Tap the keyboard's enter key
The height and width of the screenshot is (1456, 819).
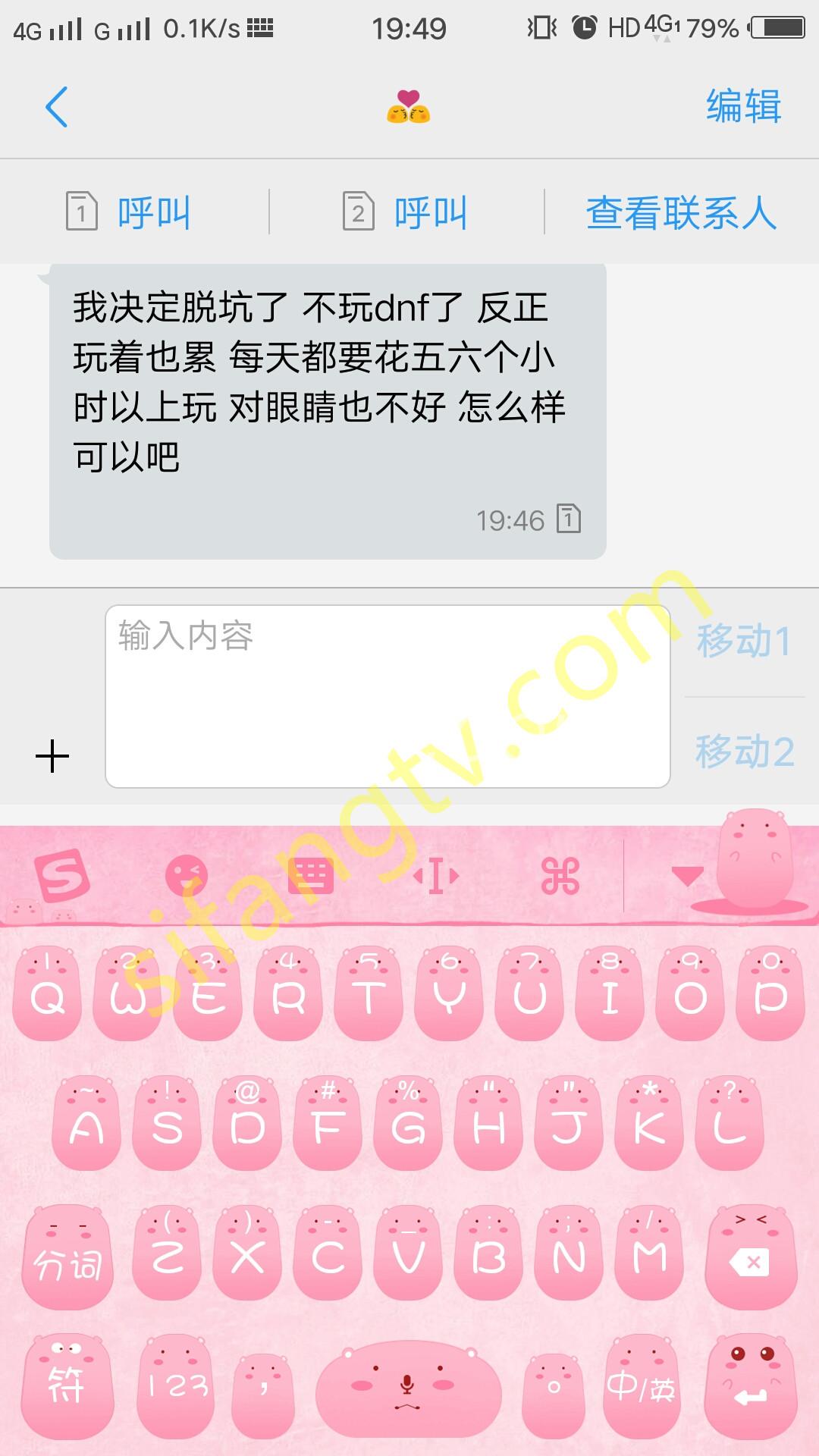tap(750, 1388)
